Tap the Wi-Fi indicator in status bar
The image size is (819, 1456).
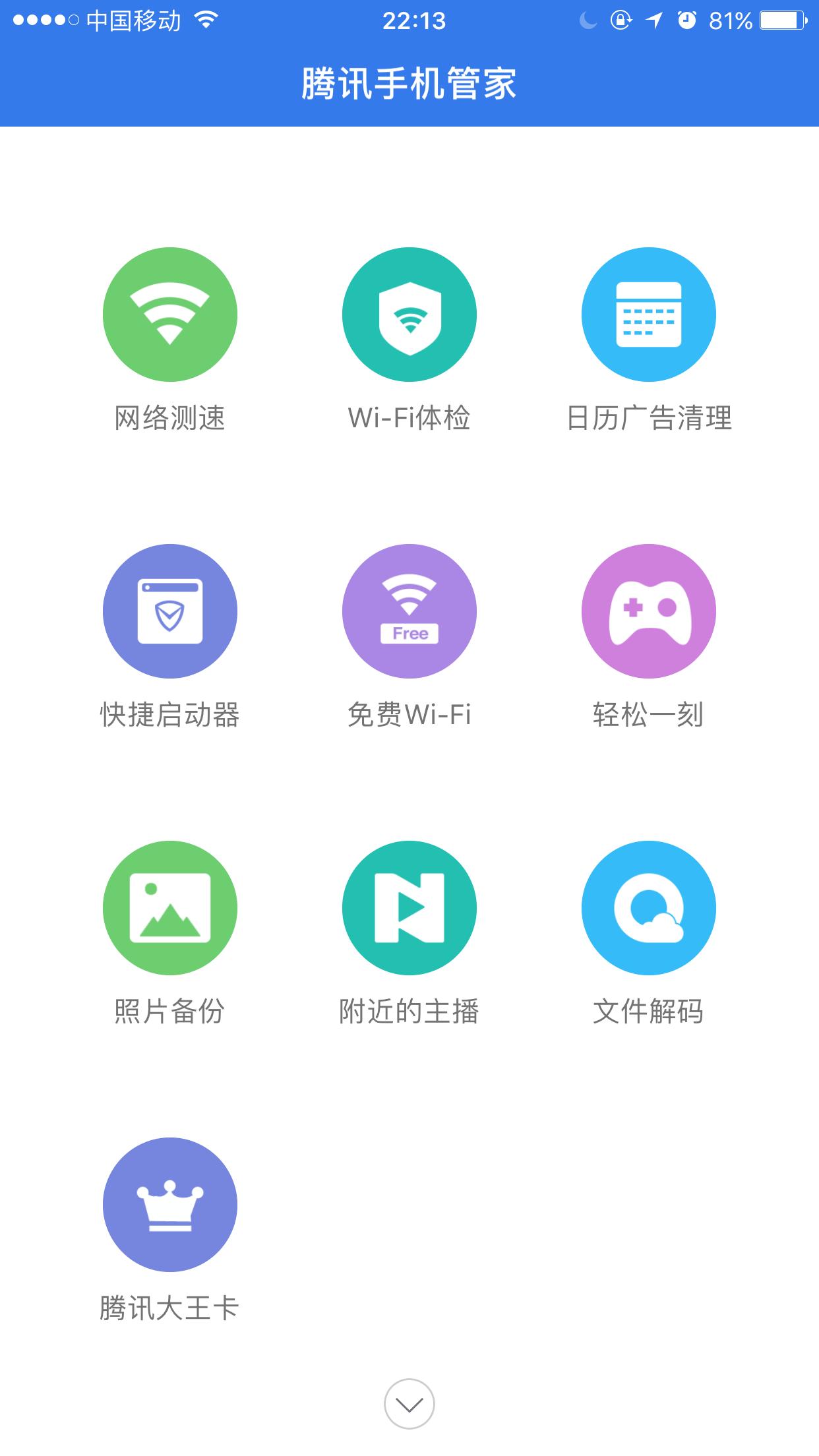coord(204,20)
